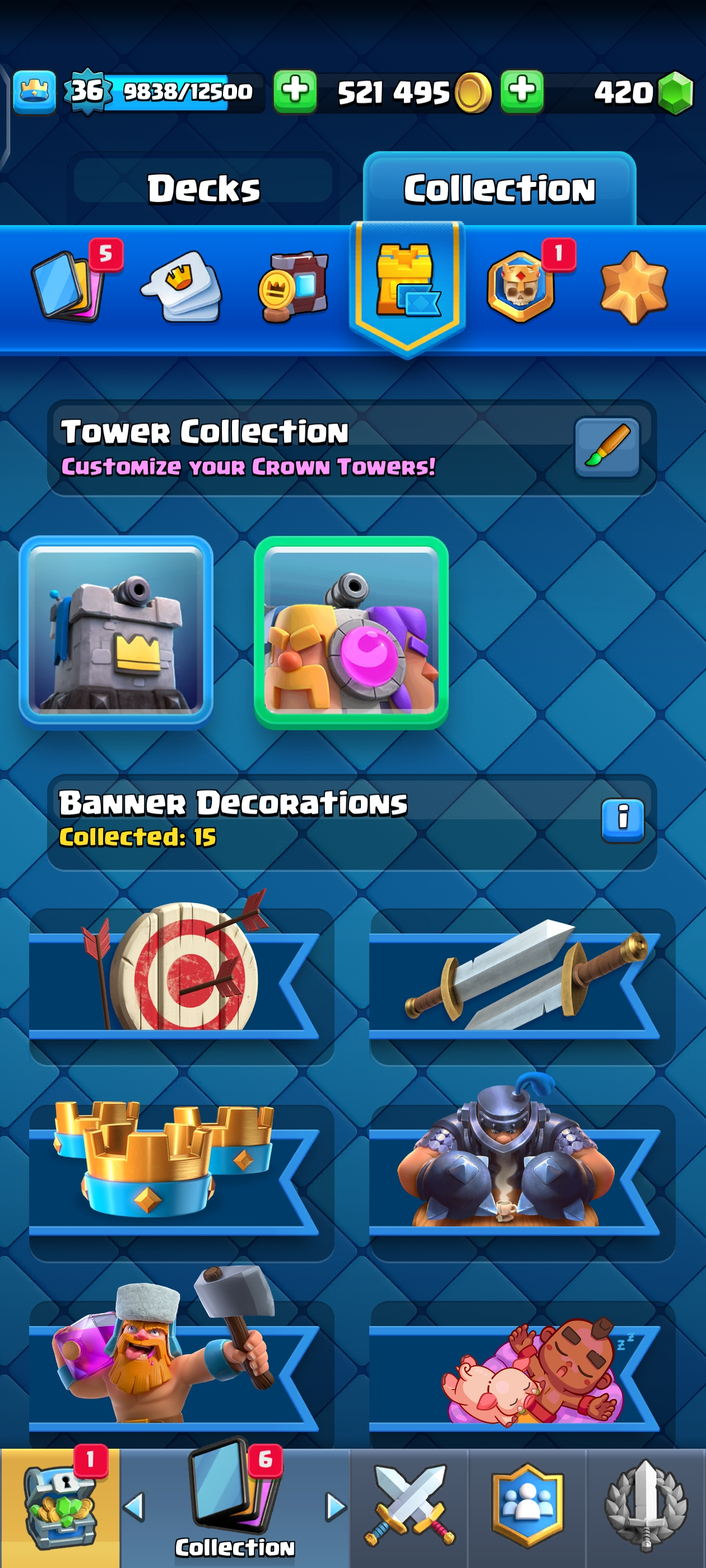Show info about Banner Decorations
This screenshot has height=1568, width=706.
tap(623, 820)
